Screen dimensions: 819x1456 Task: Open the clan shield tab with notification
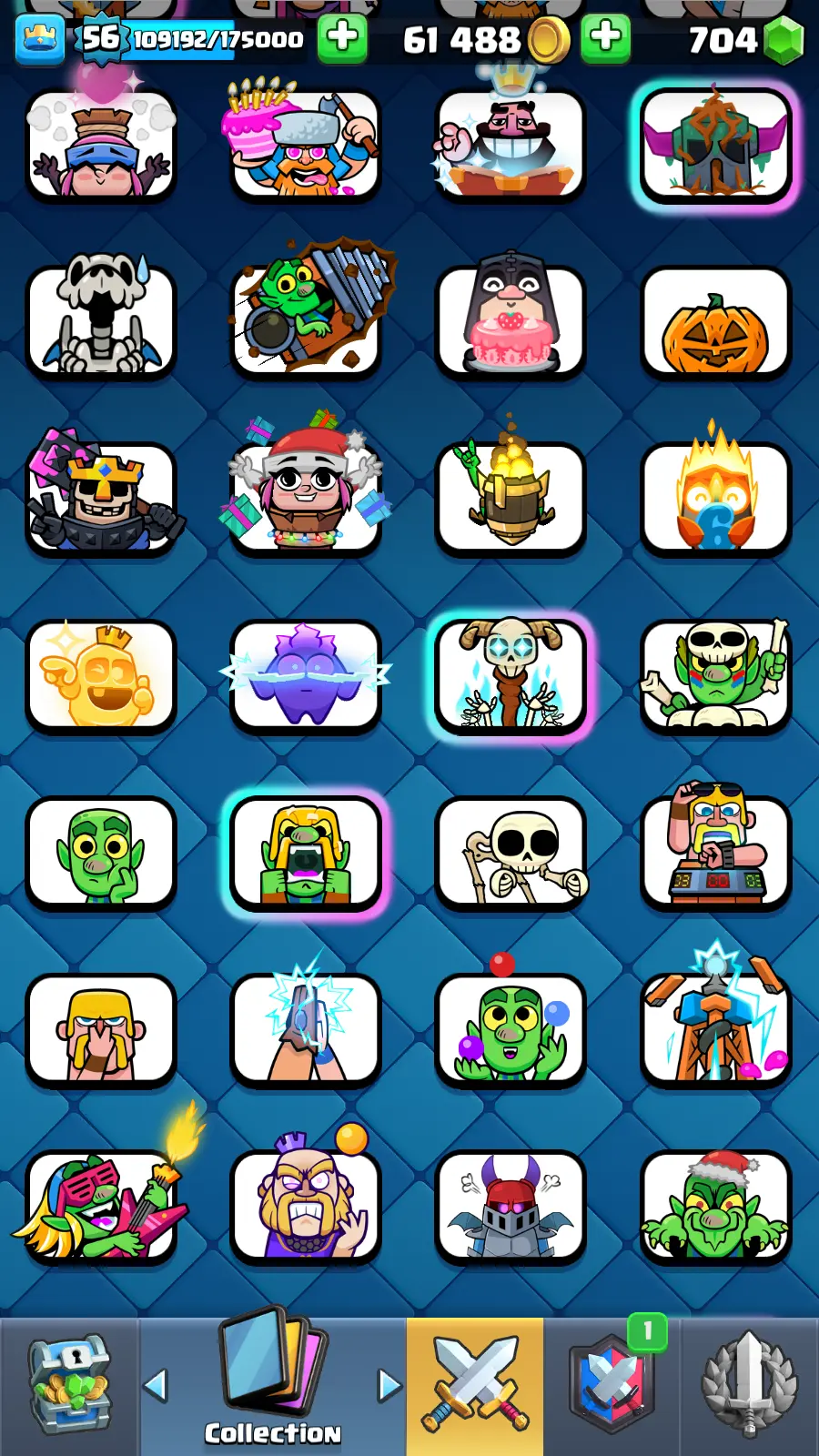point(612,1385)
